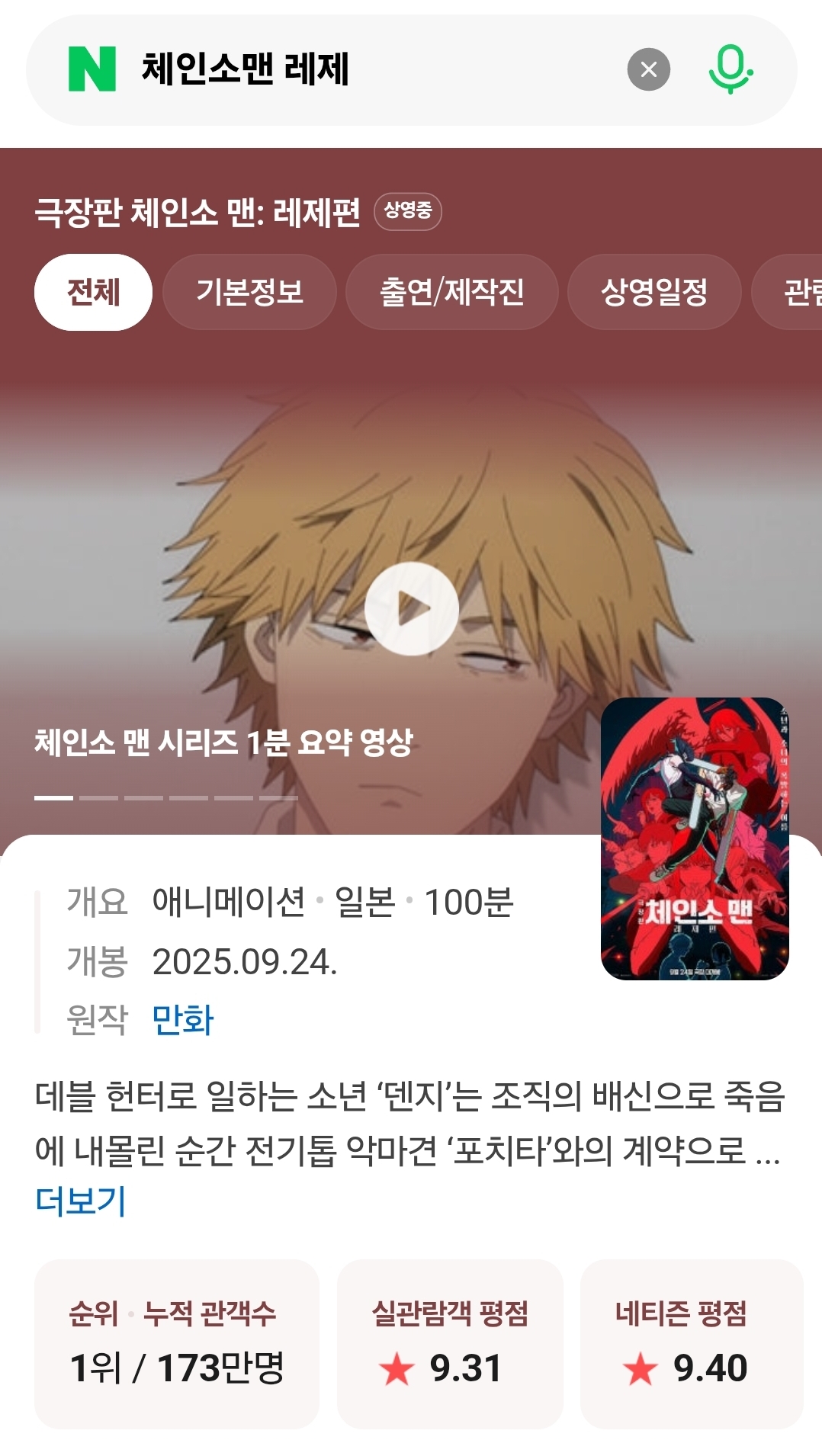View the 상영일정 tab

[654, 292]
